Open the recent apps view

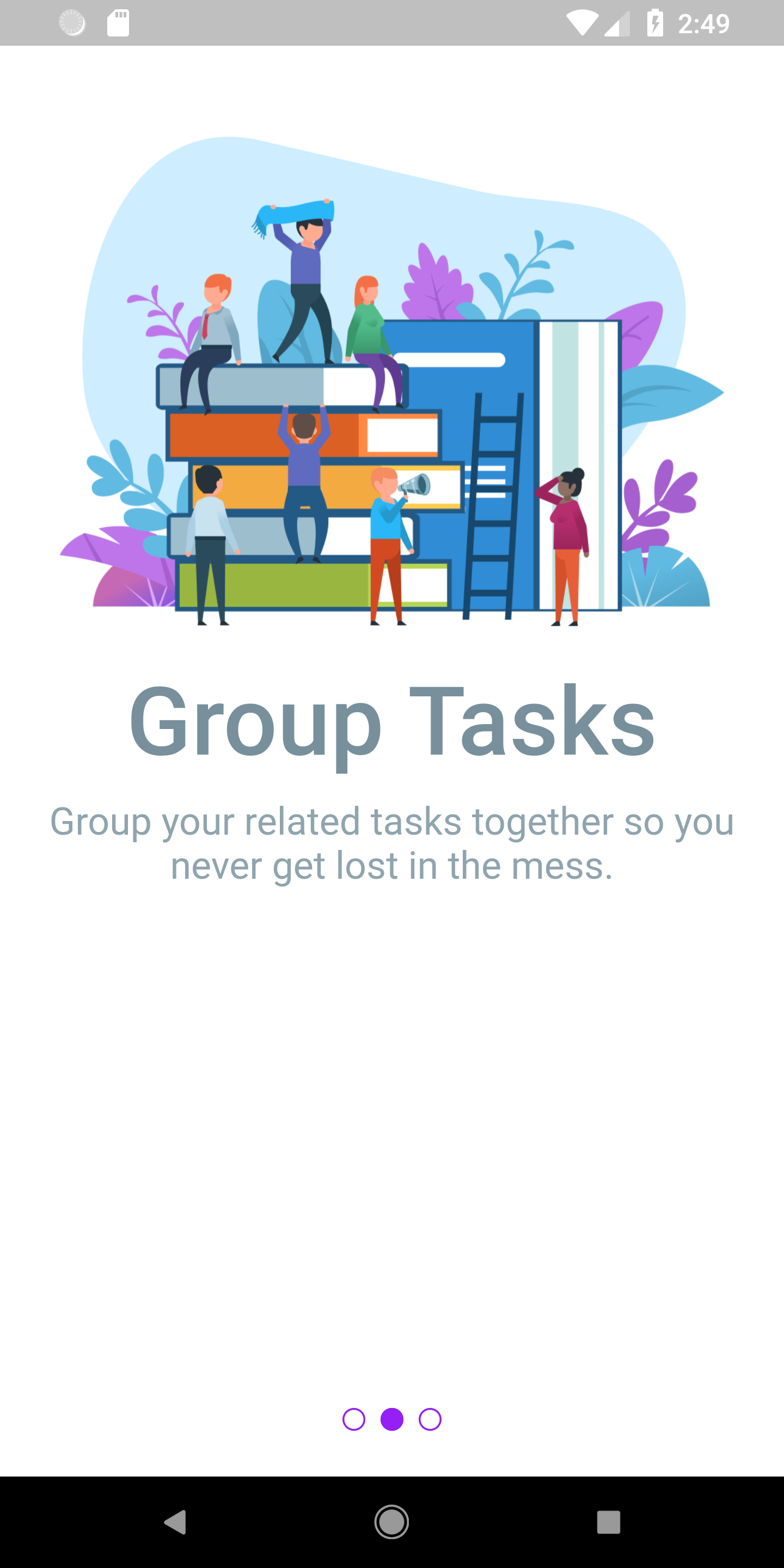tap(608, 1522)
